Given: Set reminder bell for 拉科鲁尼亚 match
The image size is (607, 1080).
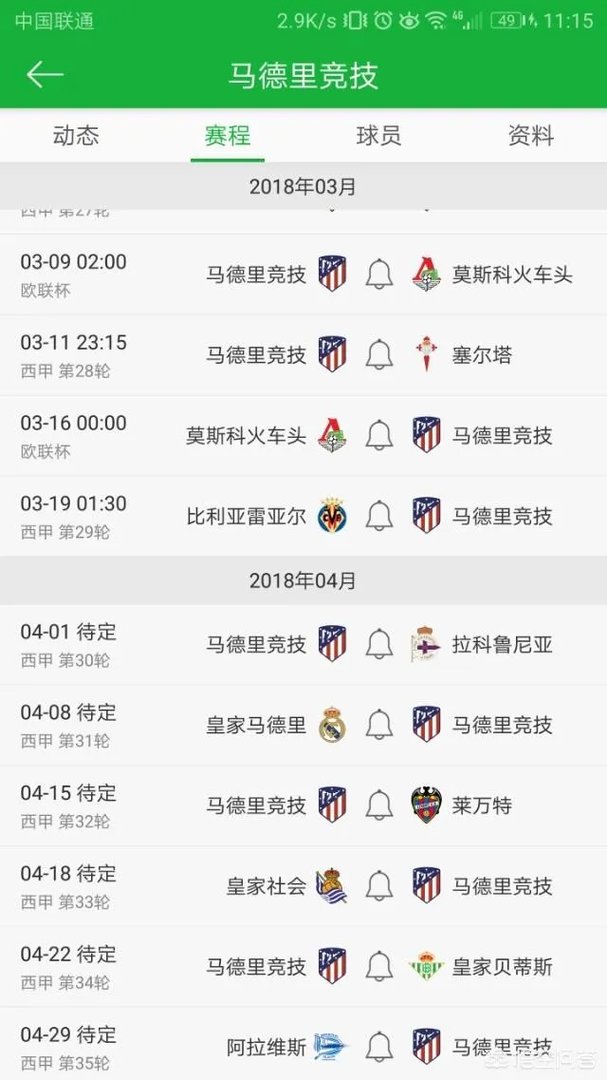Looking at the screenshot, I should [x=379, y=644].
